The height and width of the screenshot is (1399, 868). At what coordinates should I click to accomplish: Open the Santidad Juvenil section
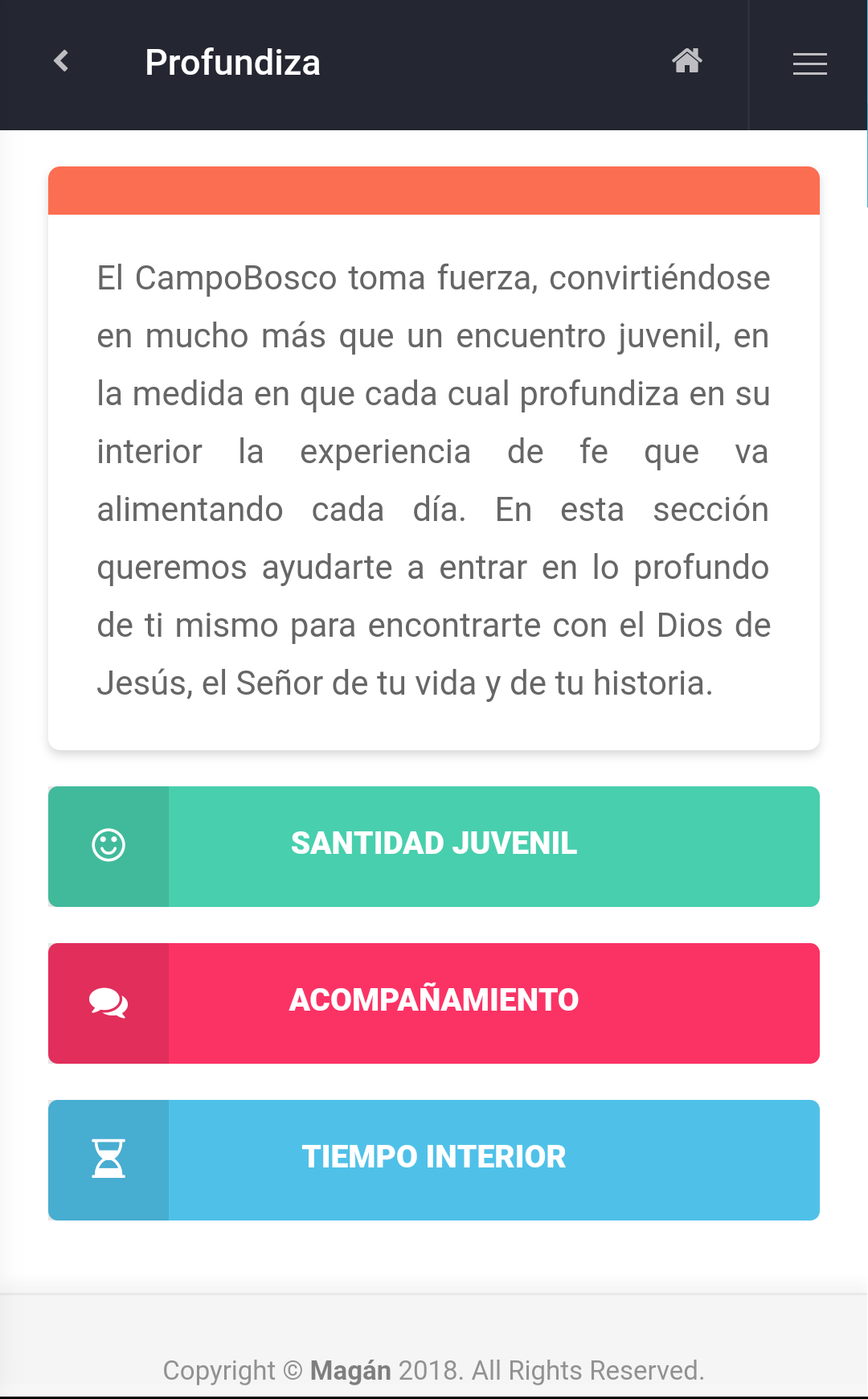434,847
